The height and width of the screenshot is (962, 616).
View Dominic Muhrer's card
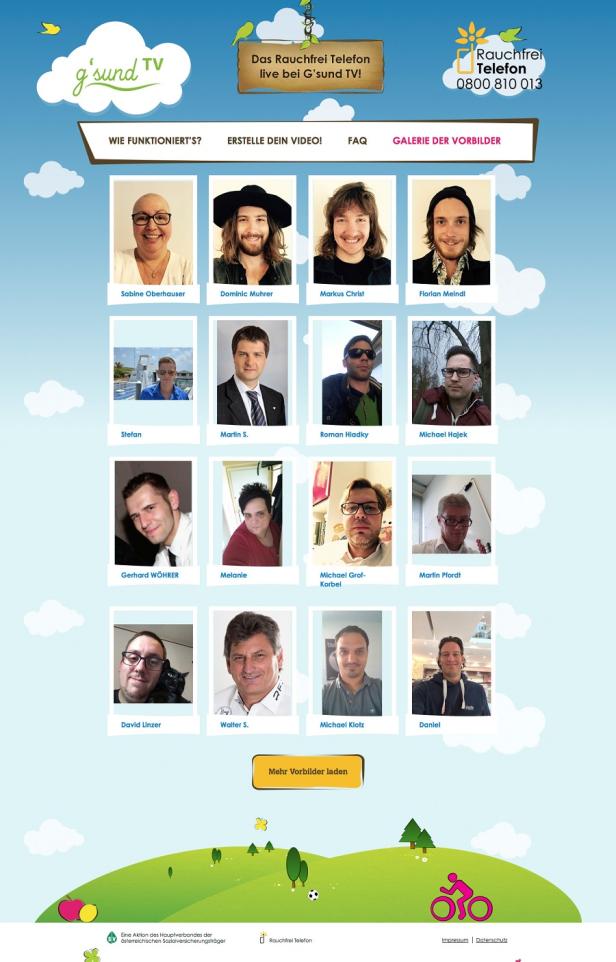pos(252,234)
